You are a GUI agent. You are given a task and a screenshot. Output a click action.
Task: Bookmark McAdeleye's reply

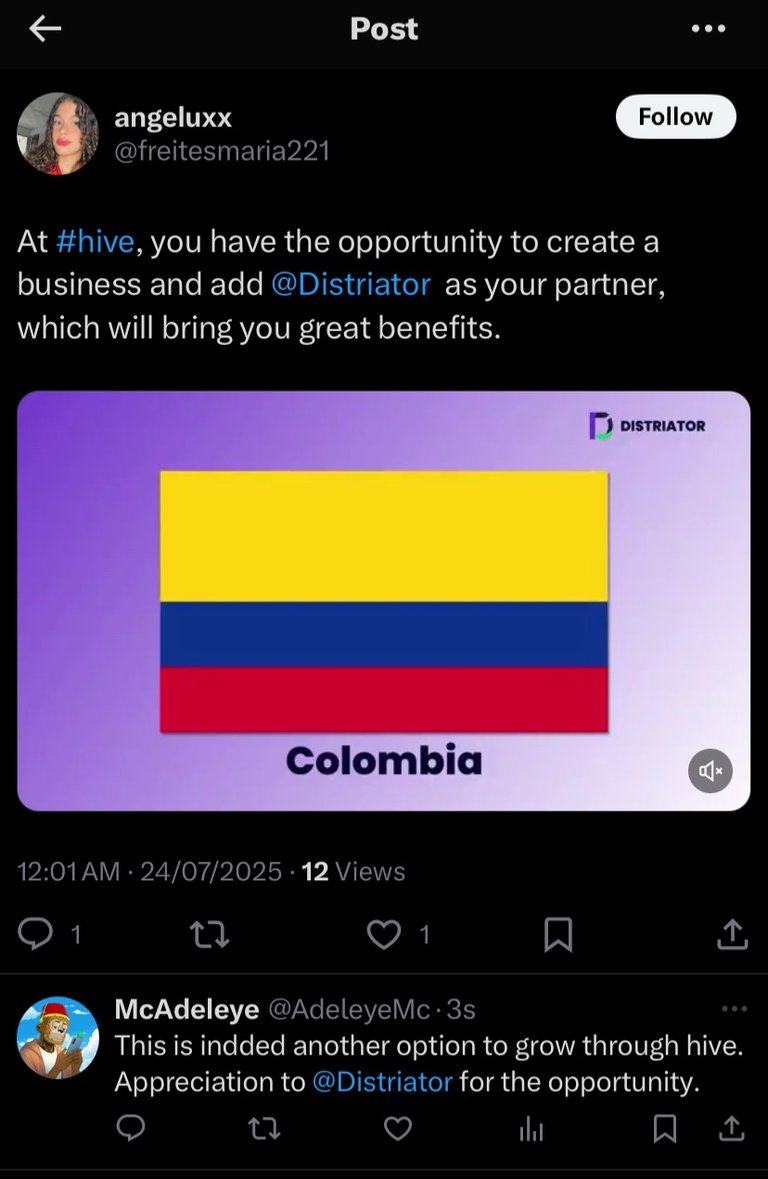point(664,1129)
